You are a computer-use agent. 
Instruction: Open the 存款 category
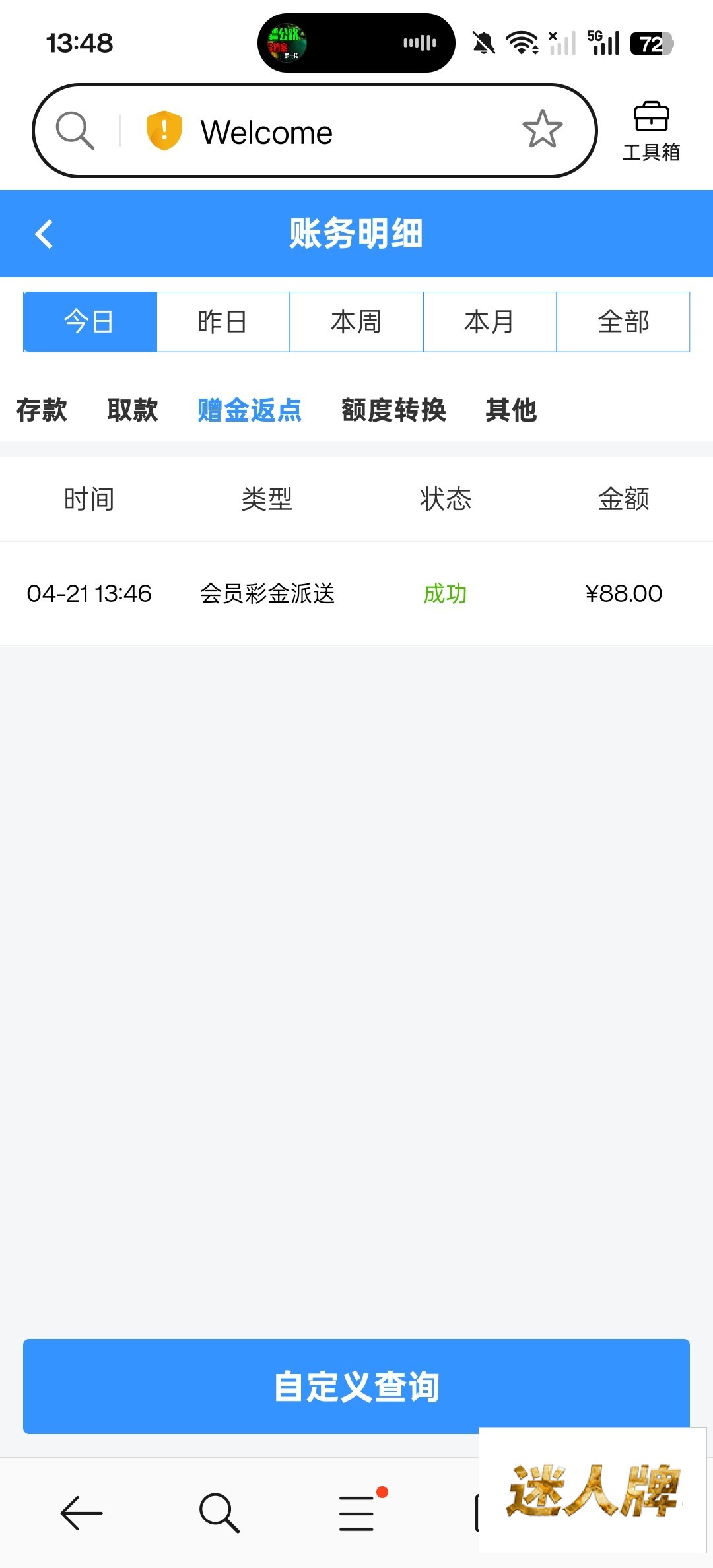tap(42, 410)
